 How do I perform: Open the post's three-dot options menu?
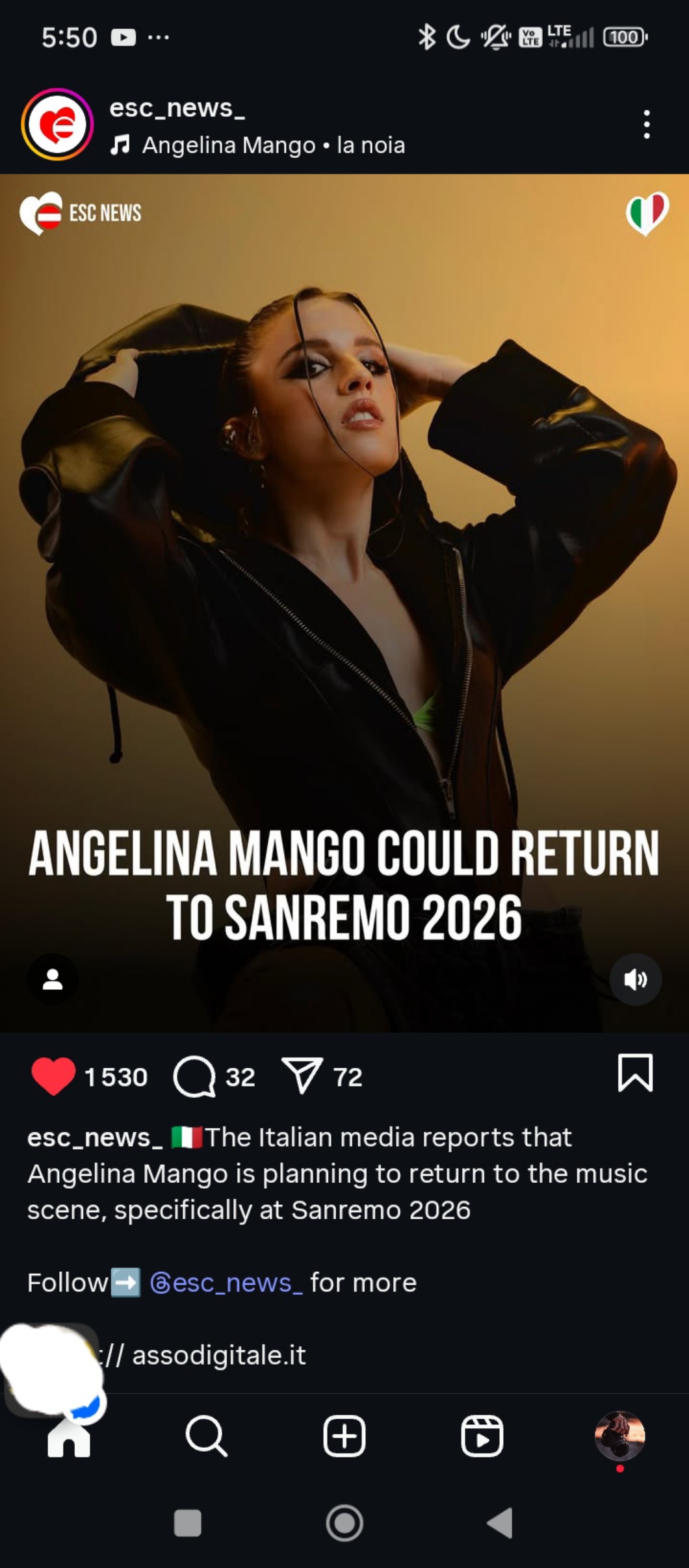646,124
